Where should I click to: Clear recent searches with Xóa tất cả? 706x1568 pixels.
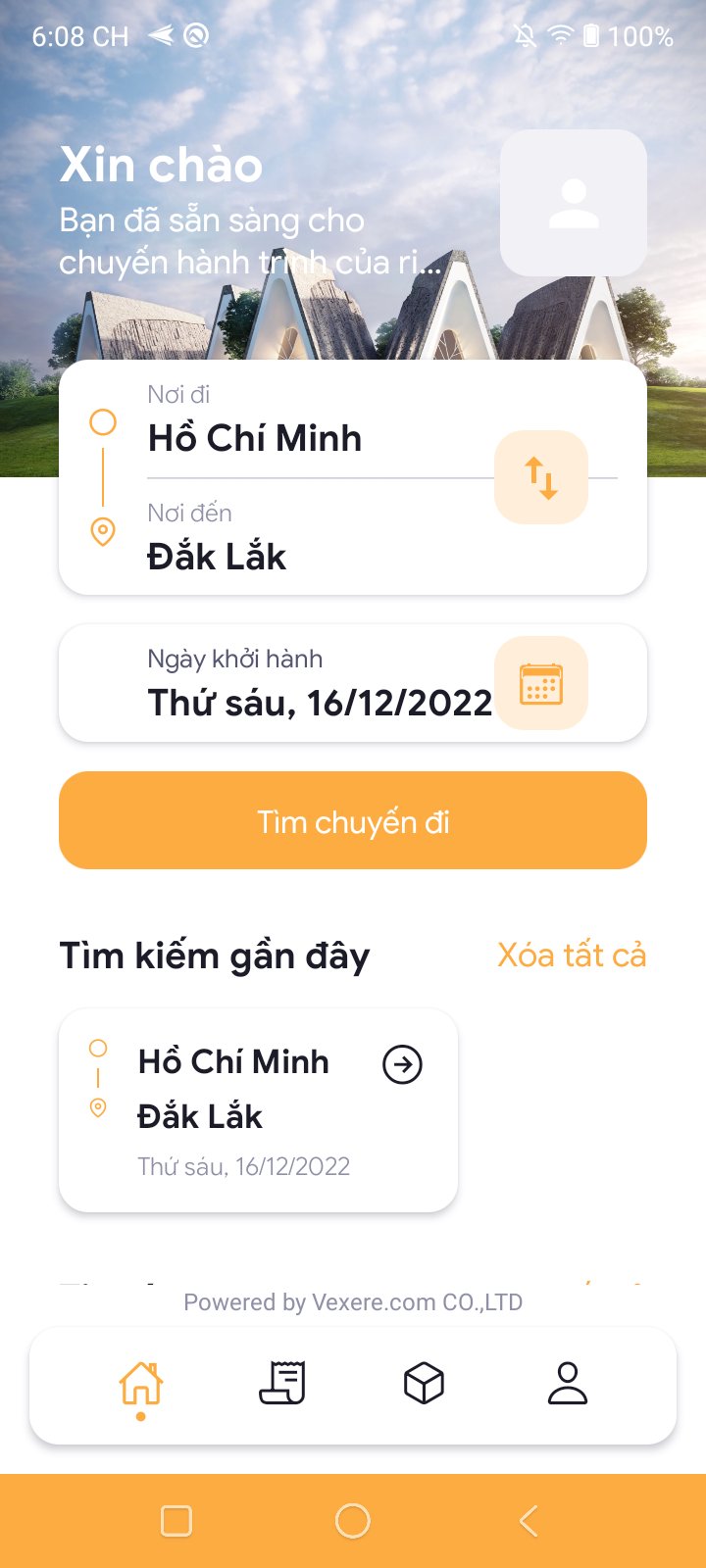pyautogui.click(x=572, y=955)
